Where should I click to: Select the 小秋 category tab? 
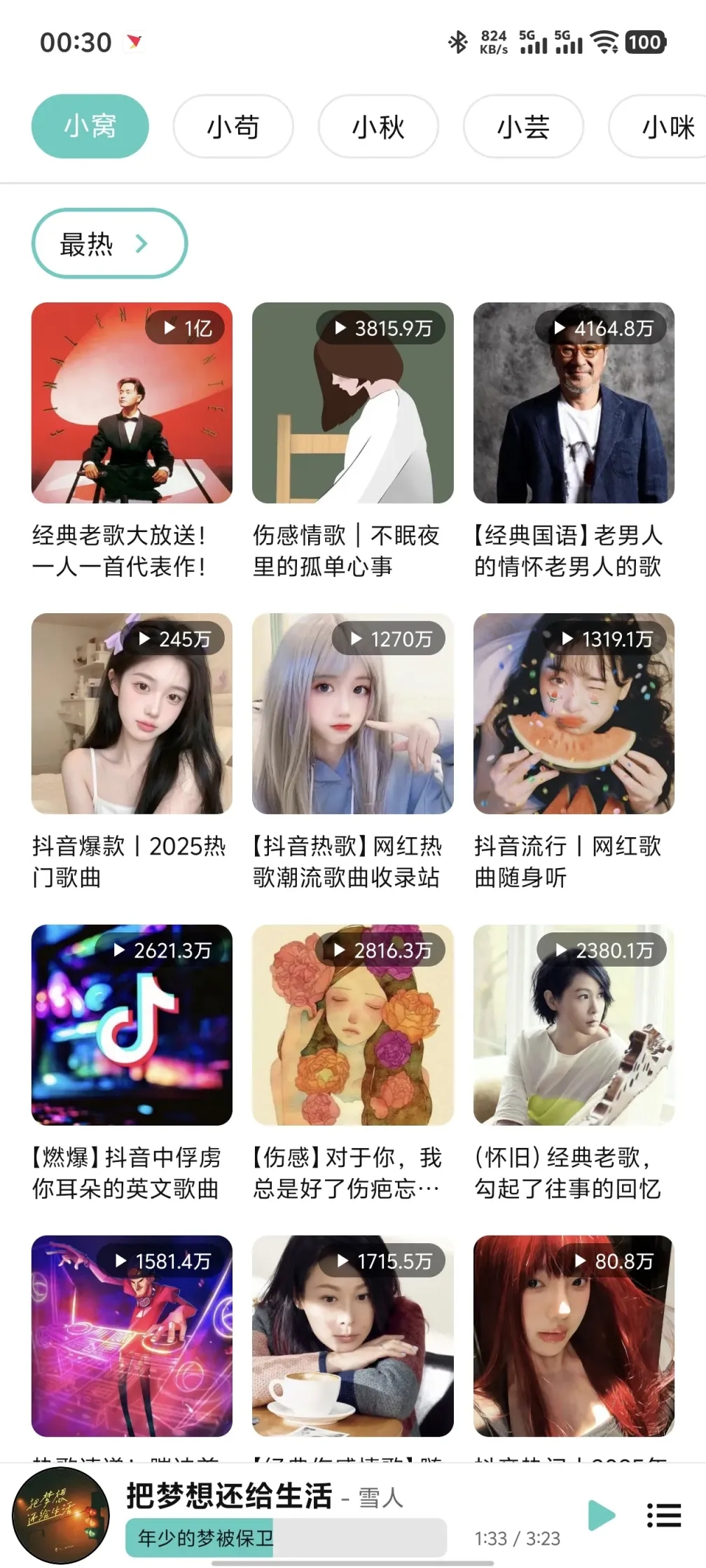[x=378, y=126]
